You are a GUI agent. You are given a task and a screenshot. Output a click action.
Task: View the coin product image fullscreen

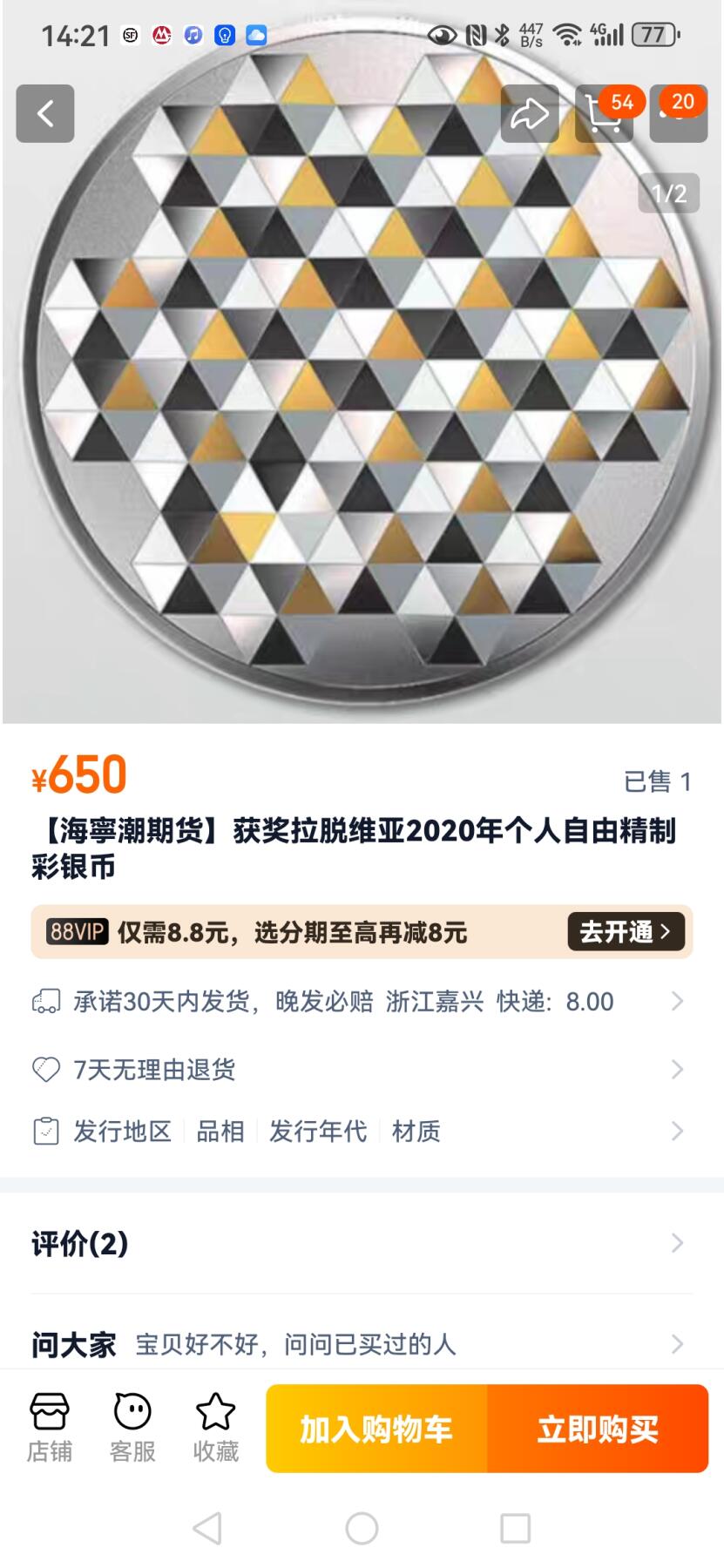pyautogui.click(x=362, y=392)
